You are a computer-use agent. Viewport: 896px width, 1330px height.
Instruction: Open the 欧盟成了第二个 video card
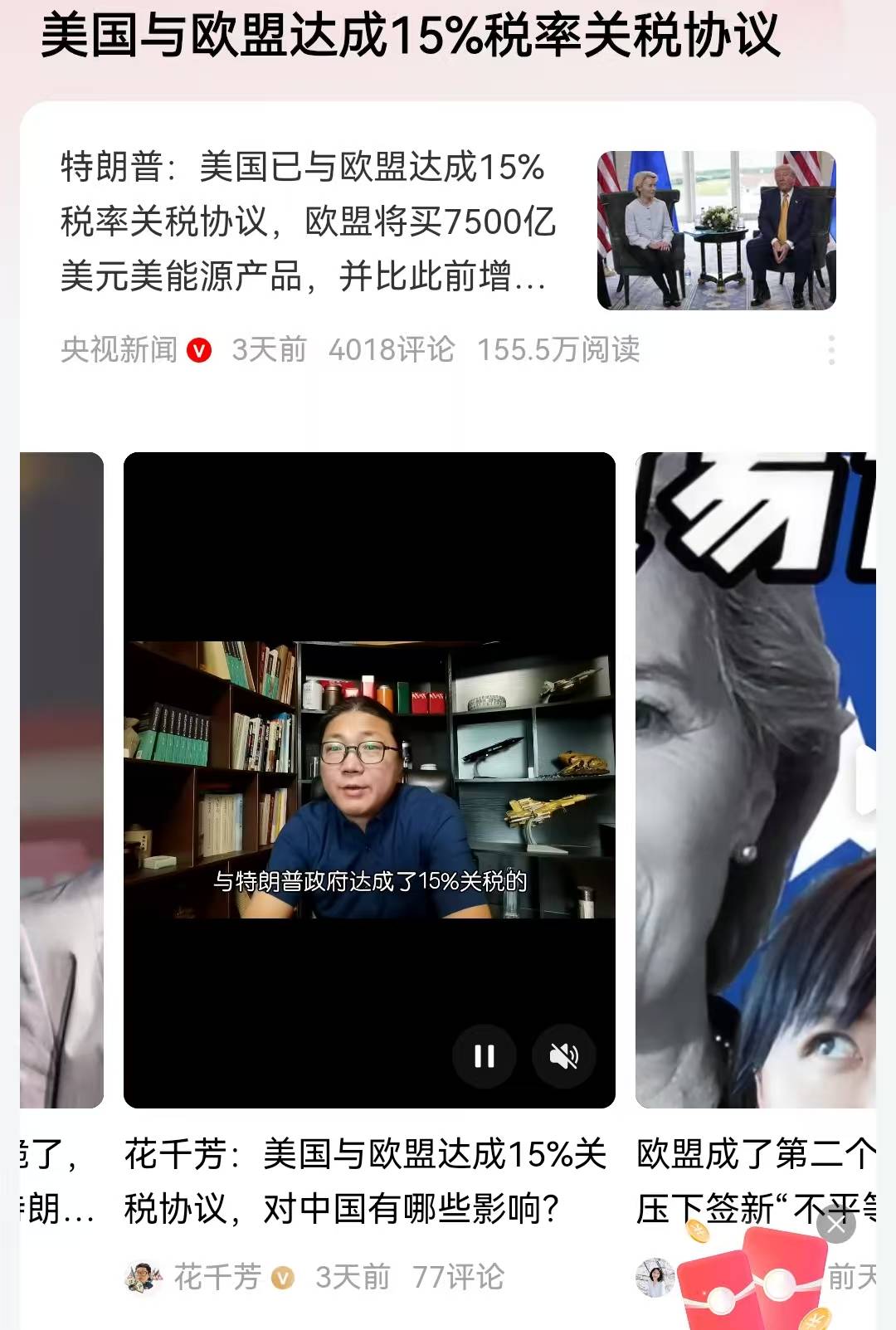point(755,780)
